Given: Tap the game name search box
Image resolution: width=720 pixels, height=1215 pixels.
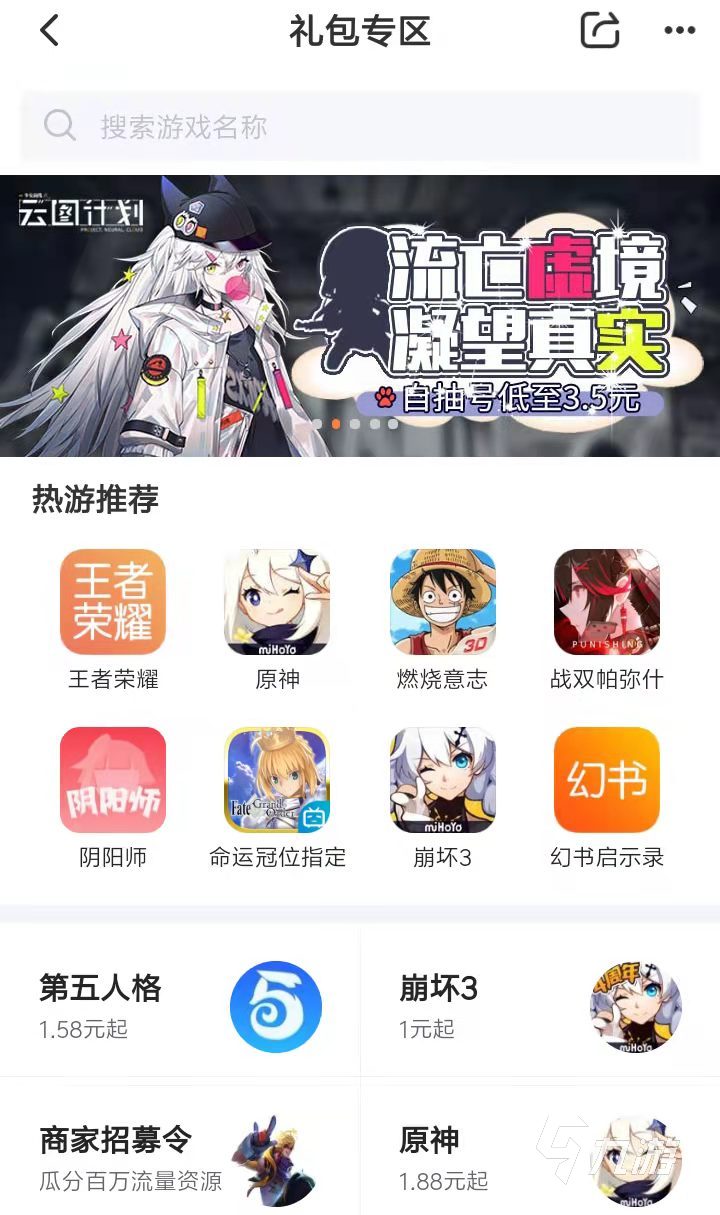Looking at the screenshot, I should tap(360, 127).
